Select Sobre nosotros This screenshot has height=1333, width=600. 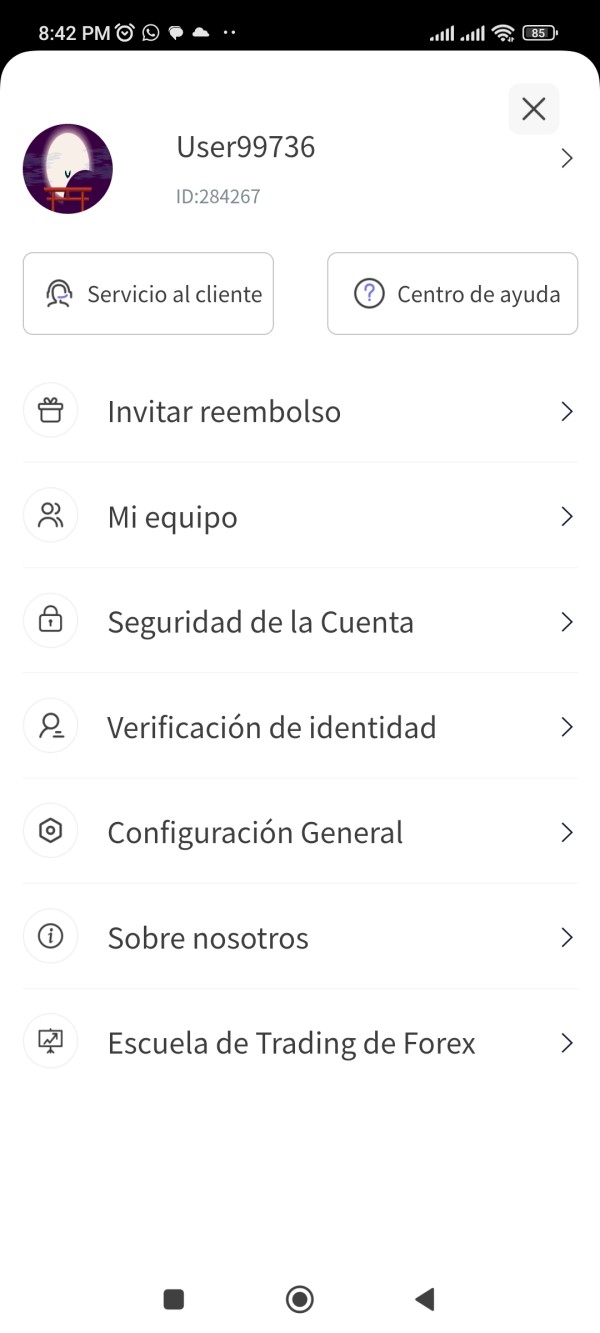click(x=300, y=938)
